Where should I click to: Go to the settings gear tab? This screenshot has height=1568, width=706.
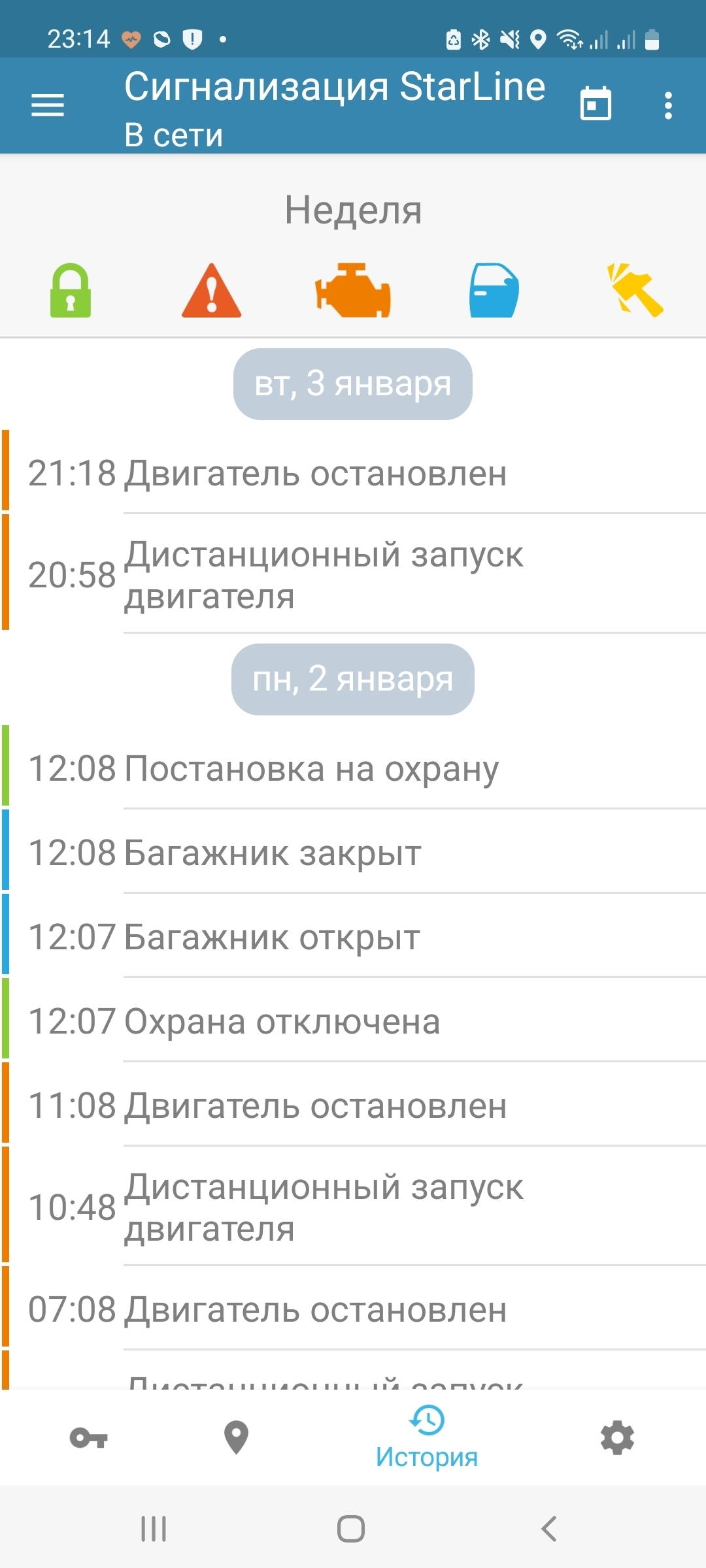point(617,1438)
